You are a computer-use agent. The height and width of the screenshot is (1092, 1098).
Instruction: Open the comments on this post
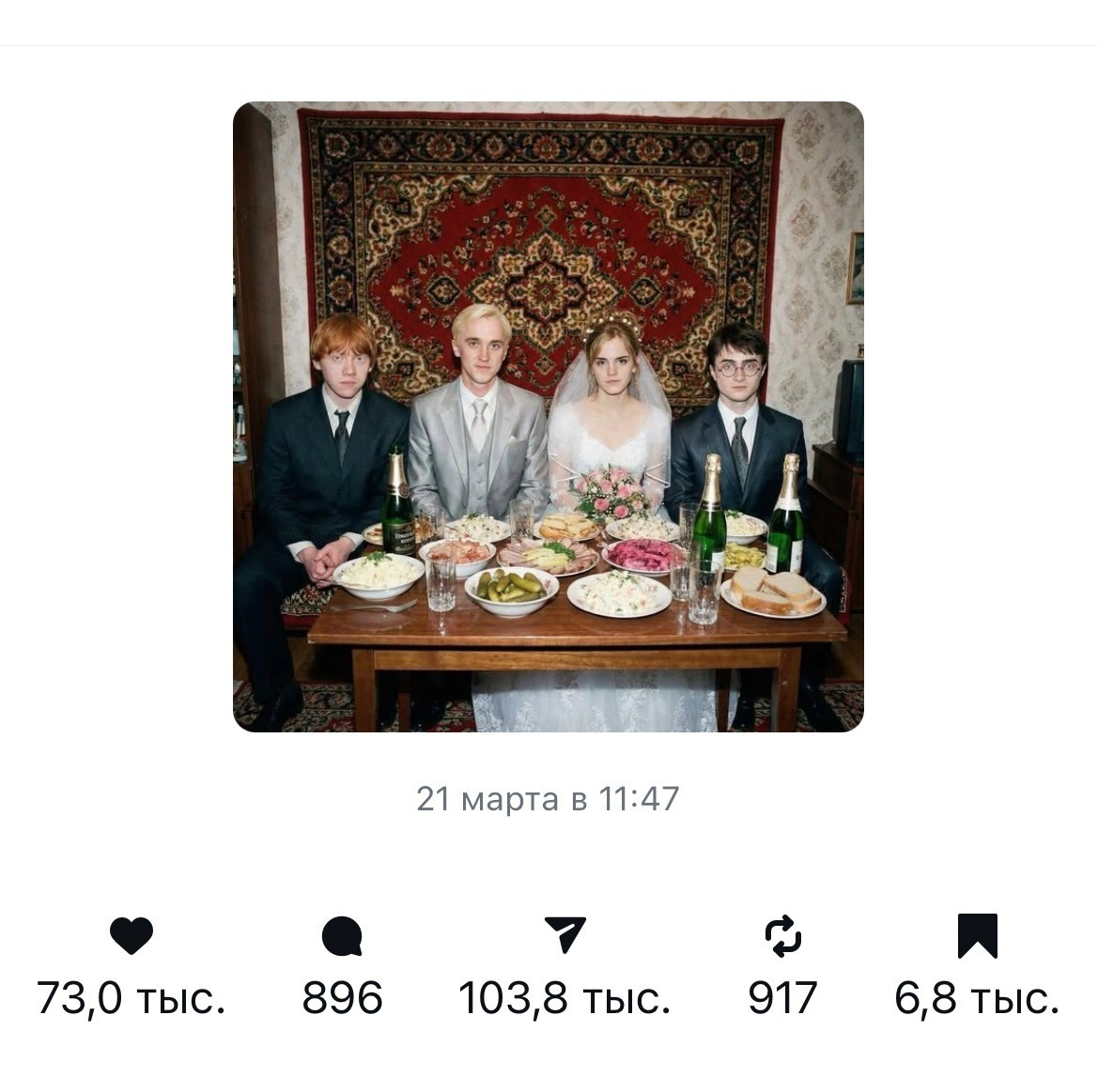coord(342,936)
